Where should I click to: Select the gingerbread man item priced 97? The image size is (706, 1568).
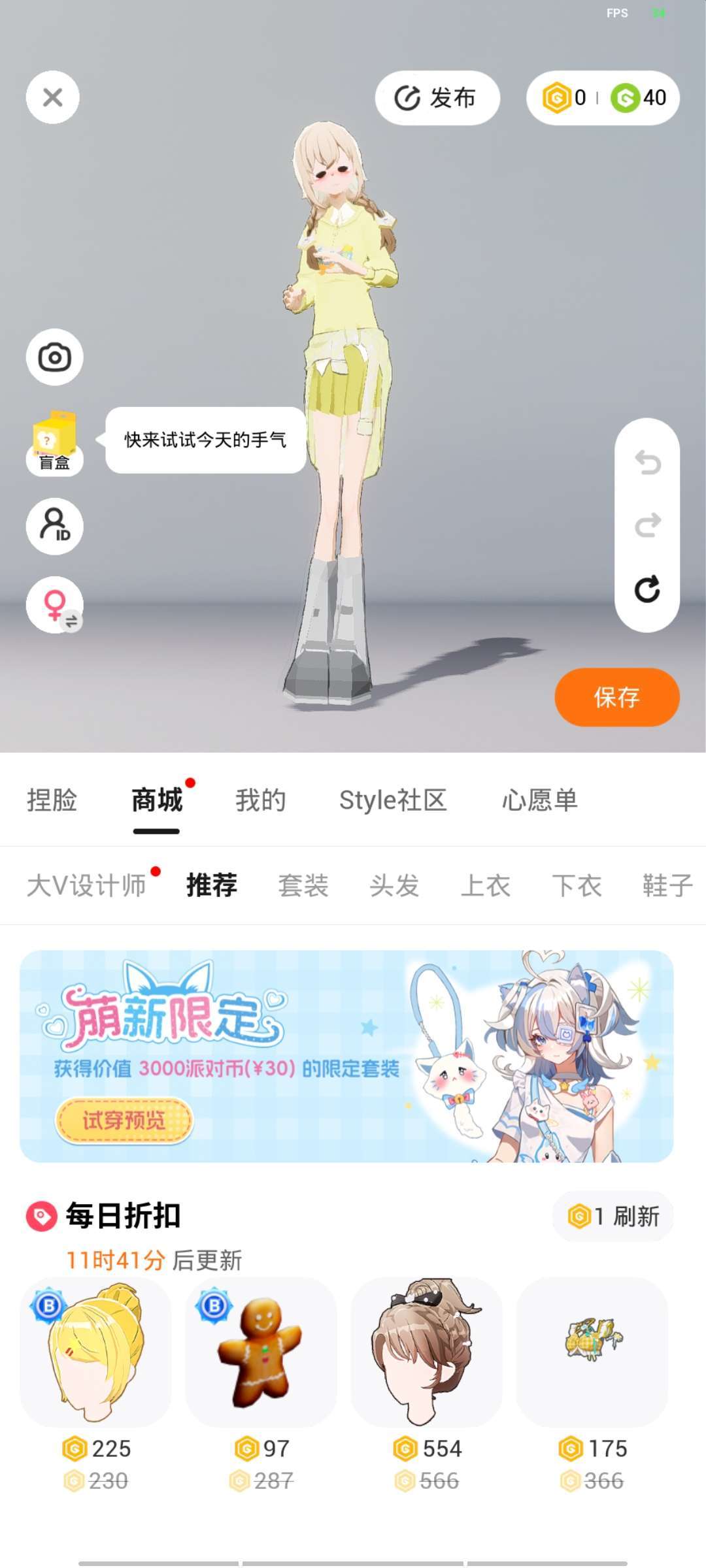coord(261,1352)
